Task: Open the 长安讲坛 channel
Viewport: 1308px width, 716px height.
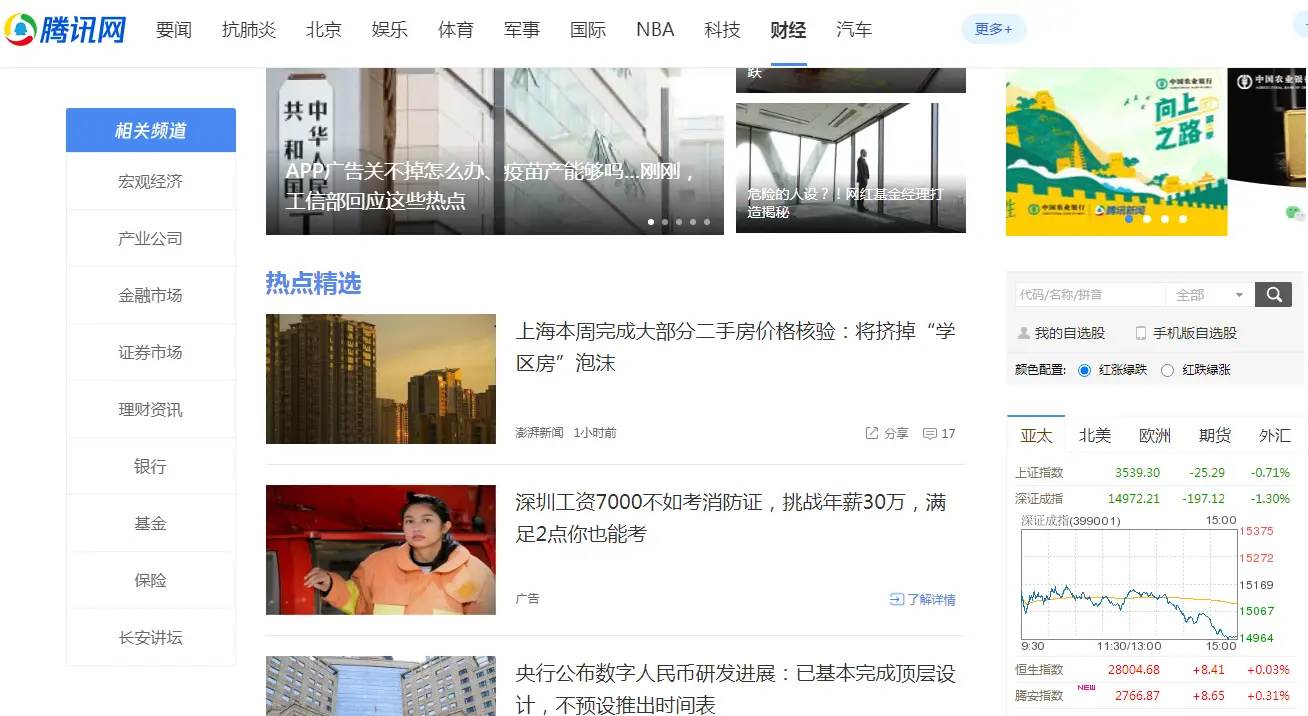Action: coord(151,638)
